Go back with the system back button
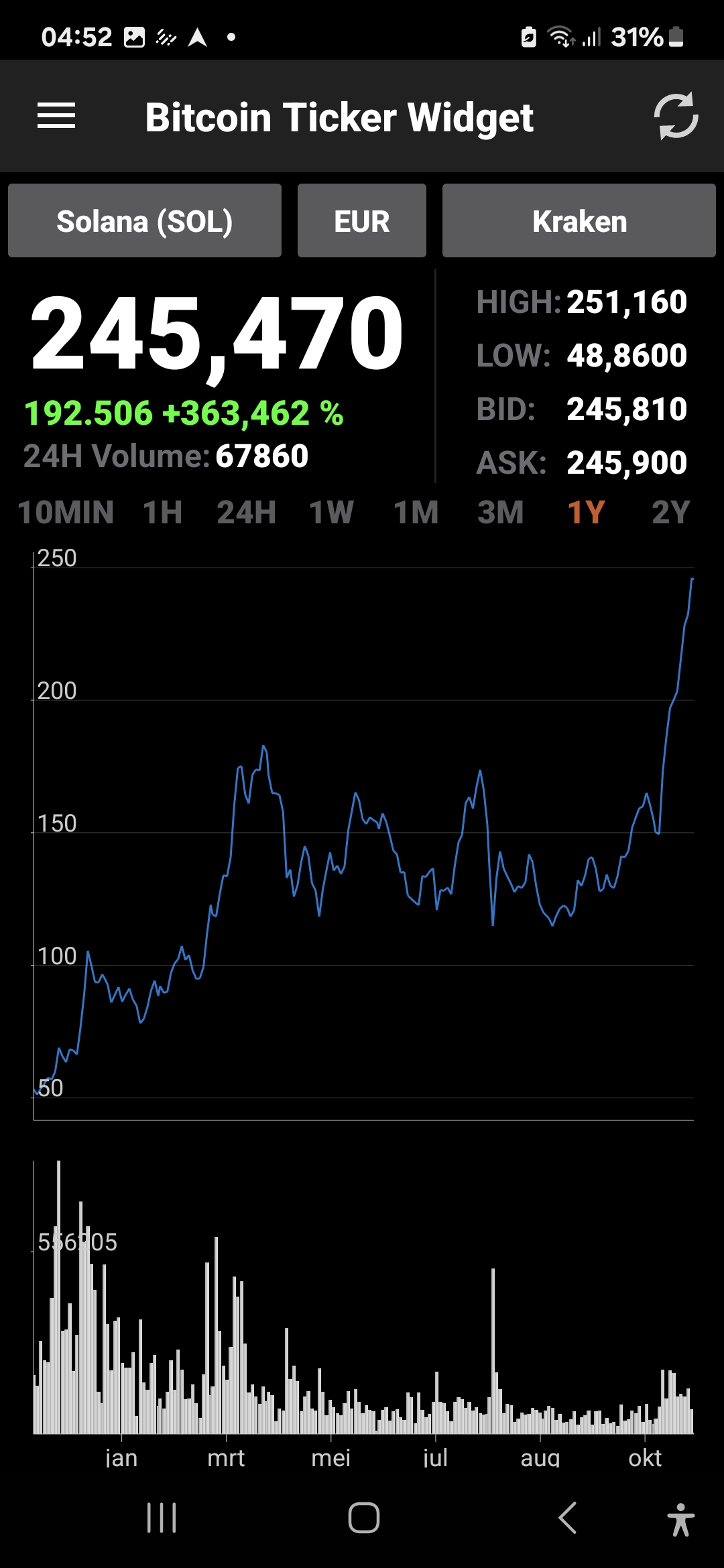This screenshot has width=724, height=1568. point(567,1518)
